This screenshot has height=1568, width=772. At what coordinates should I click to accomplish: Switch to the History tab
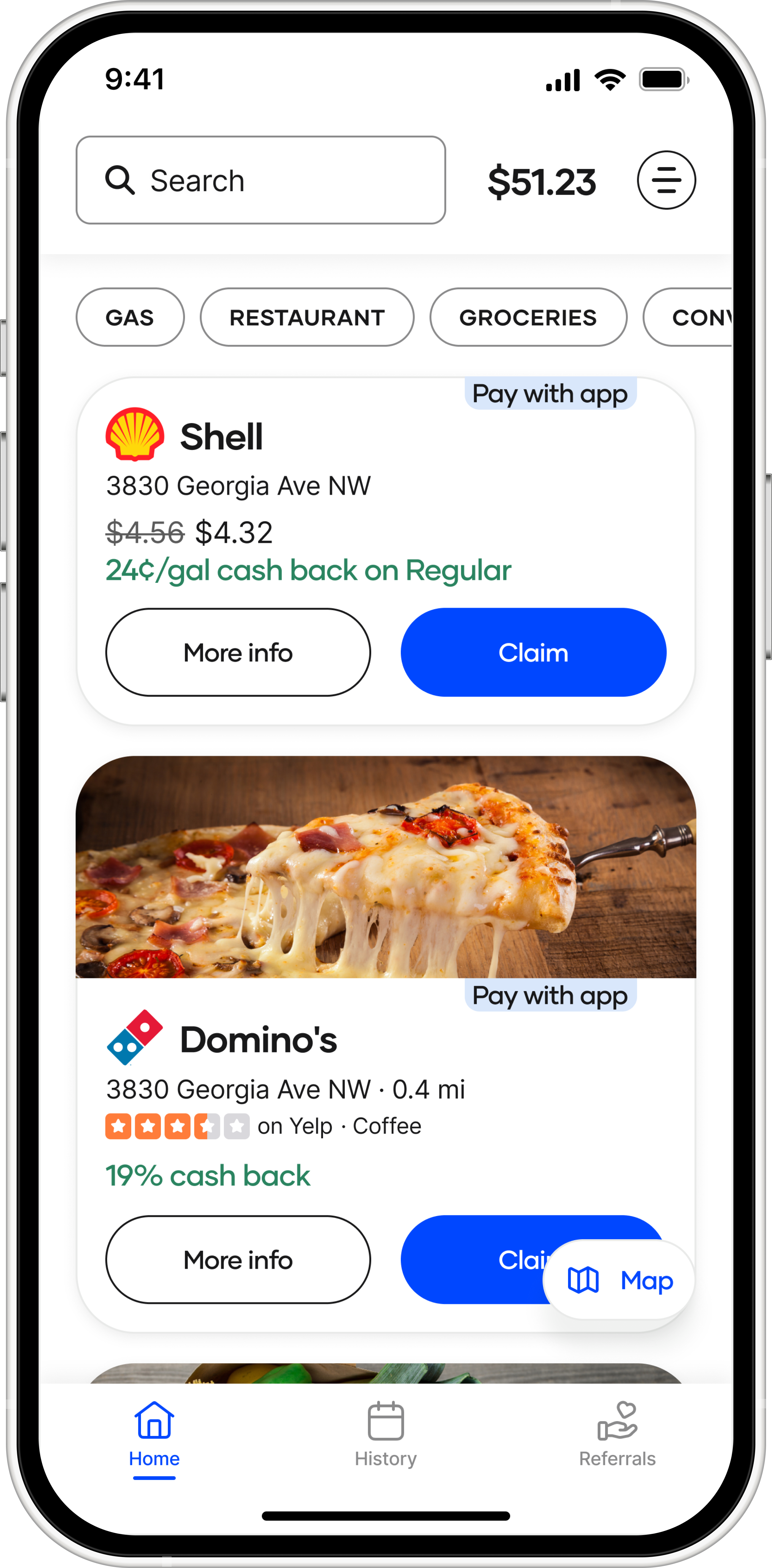[x=385, y=1433]
